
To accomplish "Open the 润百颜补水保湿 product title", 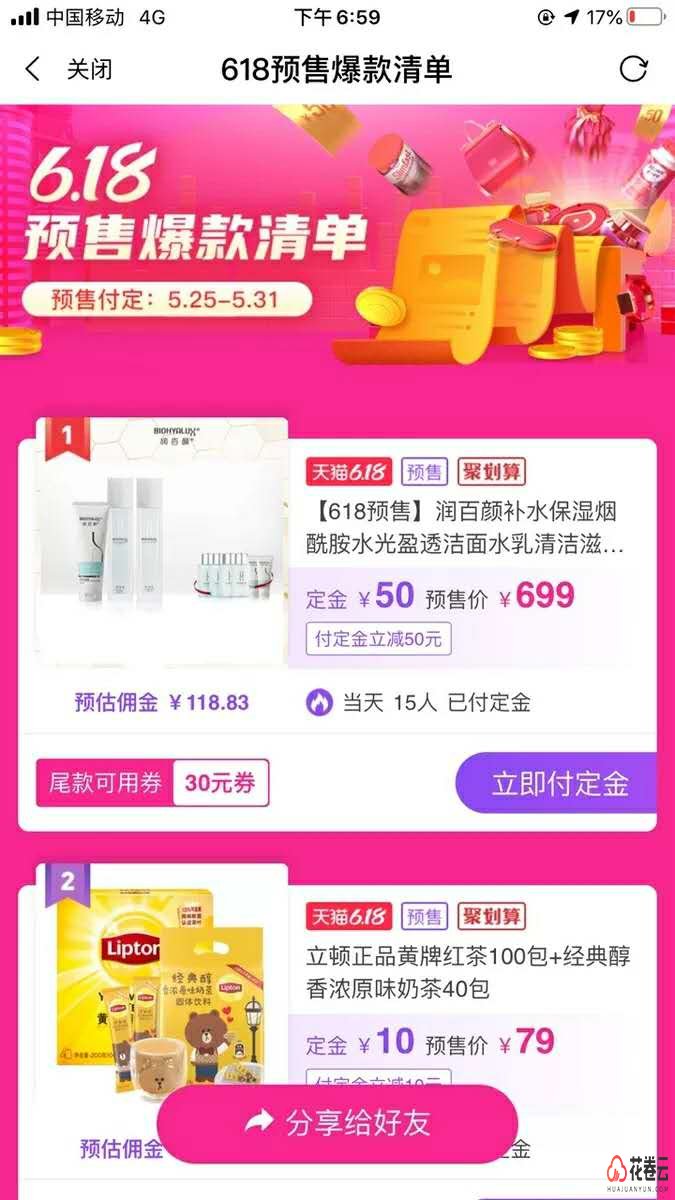I will coord(467,528).
